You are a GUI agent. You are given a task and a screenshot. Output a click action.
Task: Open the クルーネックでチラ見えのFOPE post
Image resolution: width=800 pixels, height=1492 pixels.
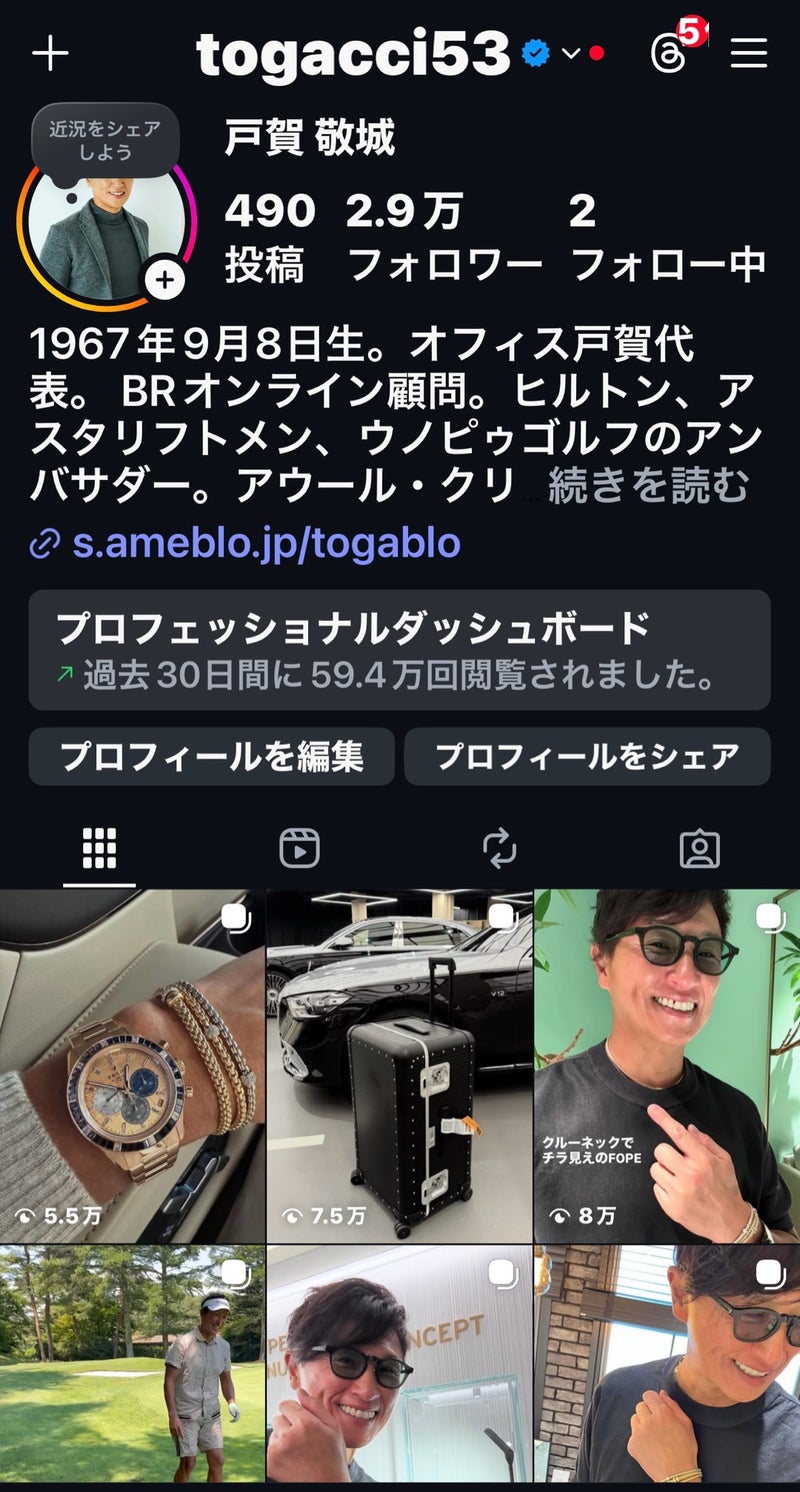(x=667, y=1066)
